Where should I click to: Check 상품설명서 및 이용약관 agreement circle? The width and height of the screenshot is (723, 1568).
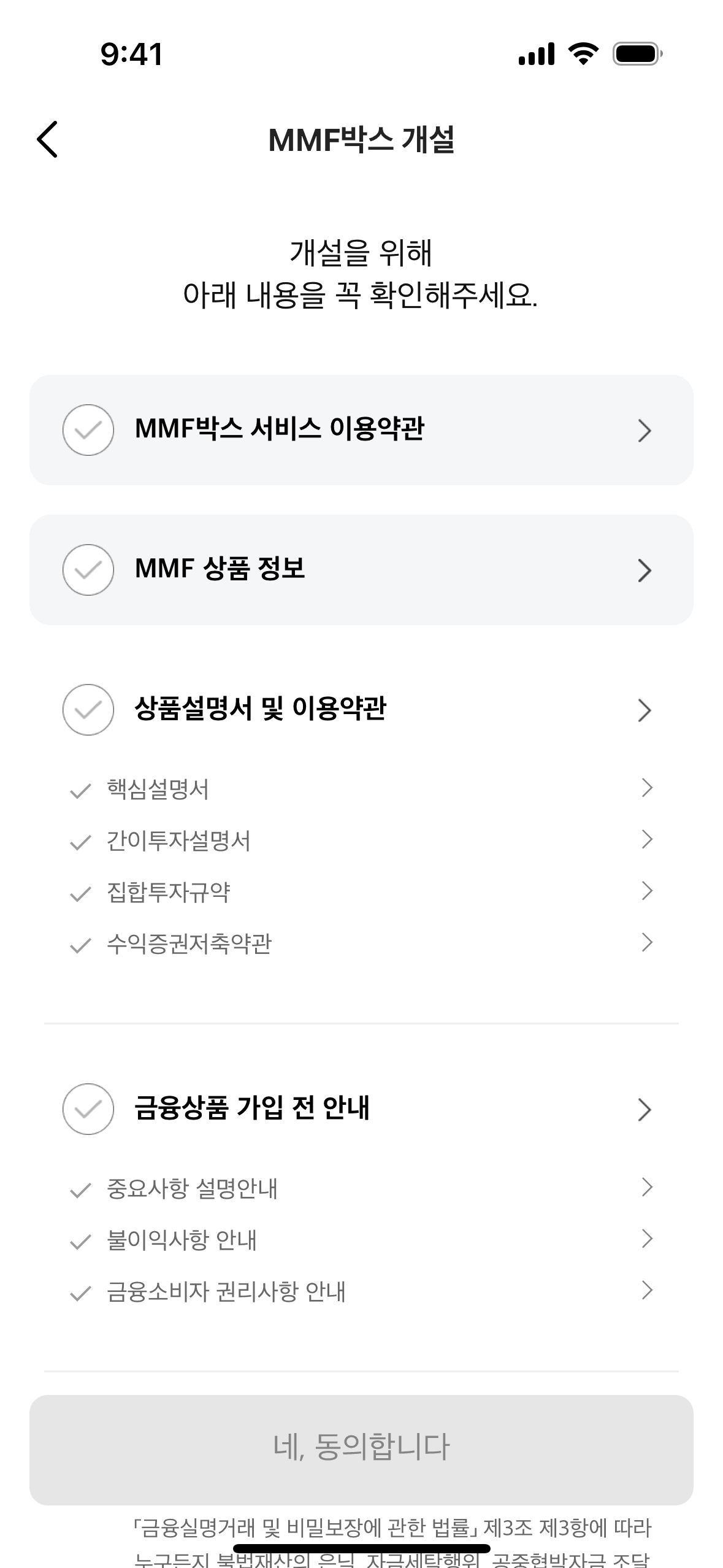tap(88, 710)
